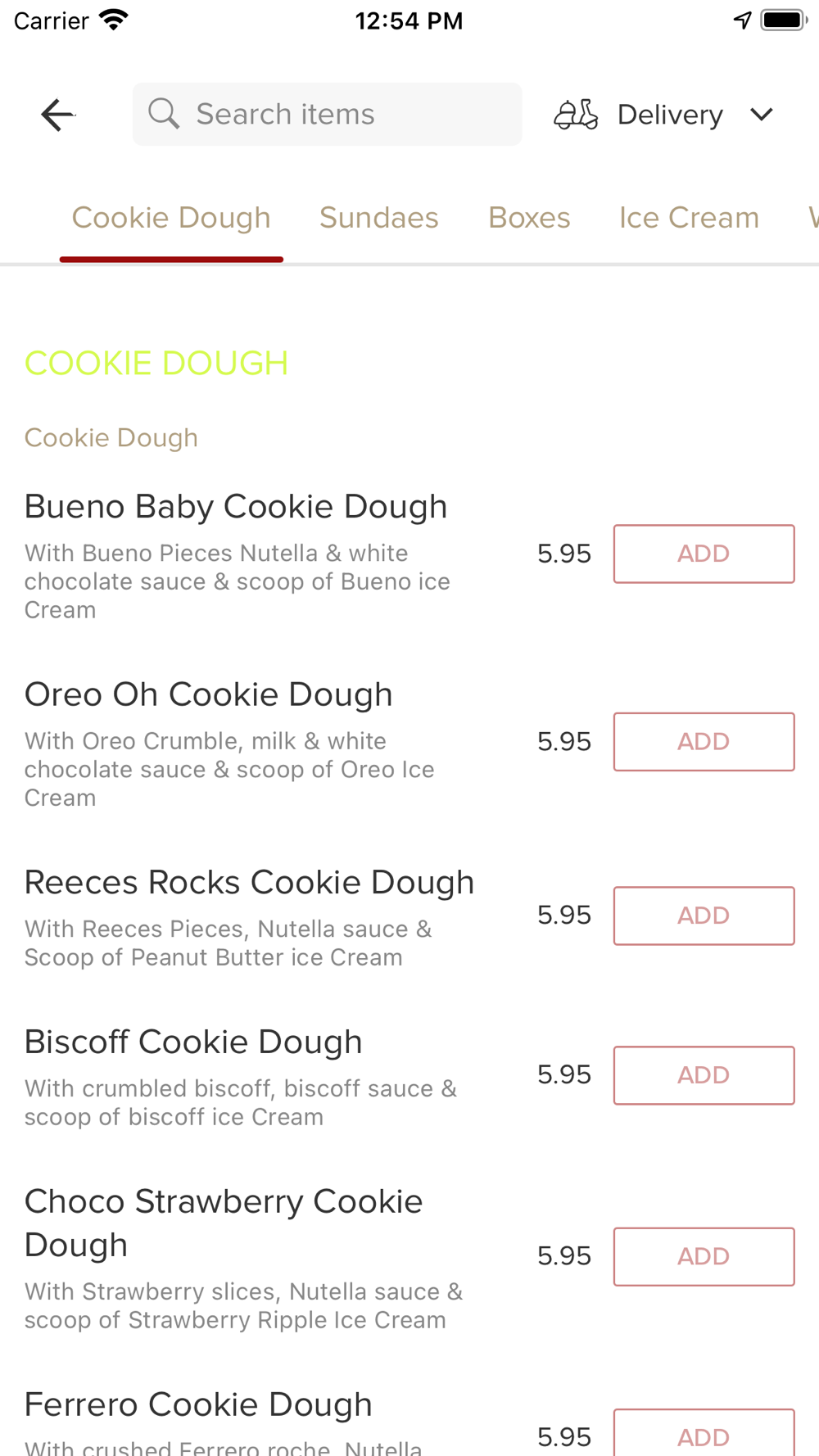This screenshot has width=819, height=1456.
Task: Switch to the Sundaes tab
Action: tap(379, 218)
